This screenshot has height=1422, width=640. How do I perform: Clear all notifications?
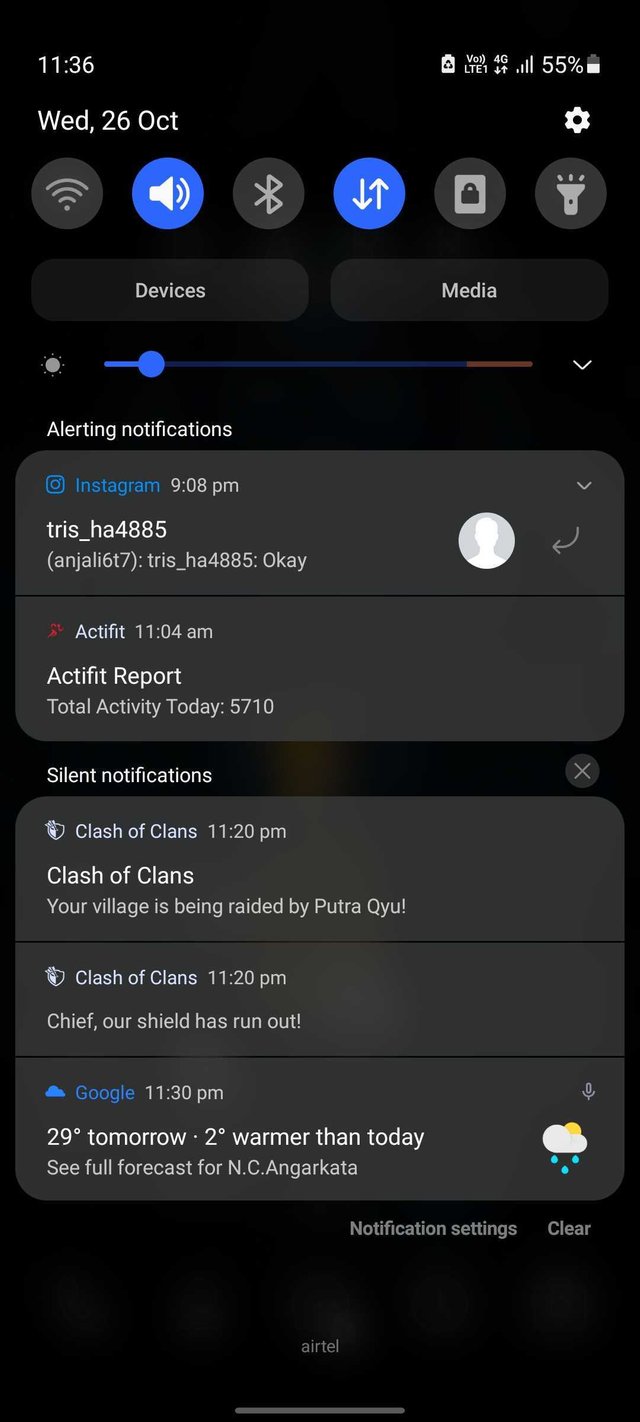pyautogui.click(x=569, y=1228)
